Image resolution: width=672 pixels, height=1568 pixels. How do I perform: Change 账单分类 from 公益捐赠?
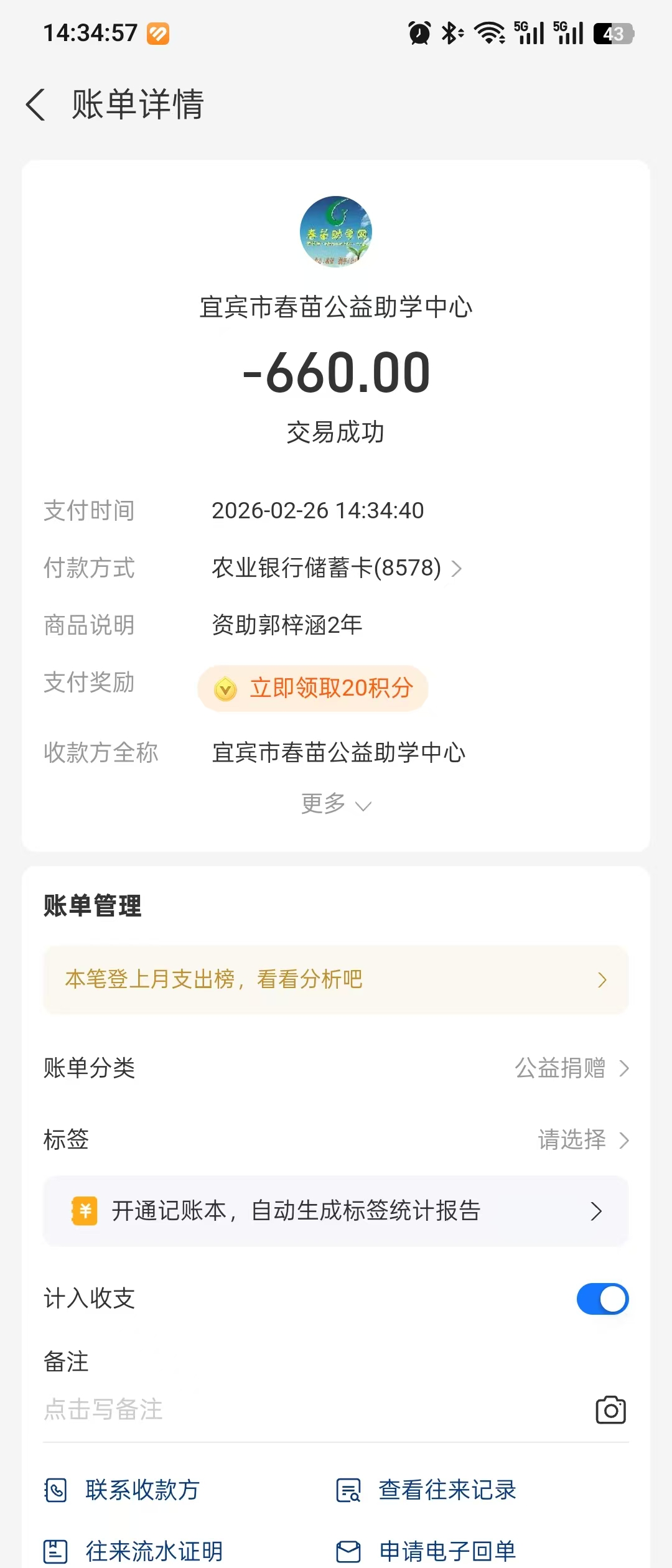571,1068
